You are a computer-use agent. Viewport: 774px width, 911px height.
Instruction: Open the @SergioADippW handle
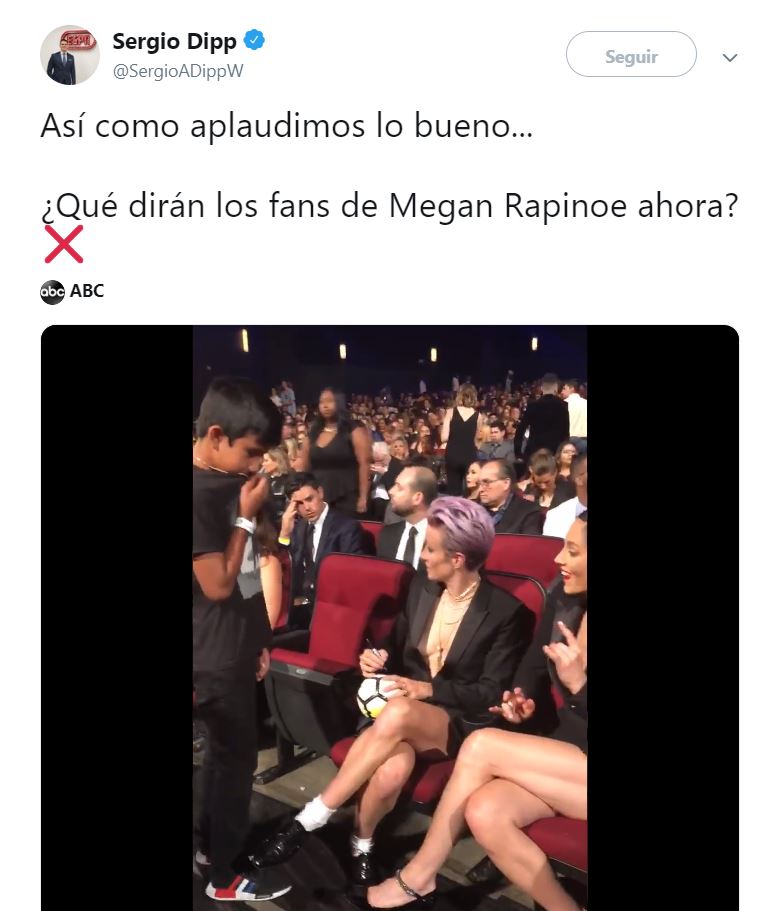[x=178, y=71]
